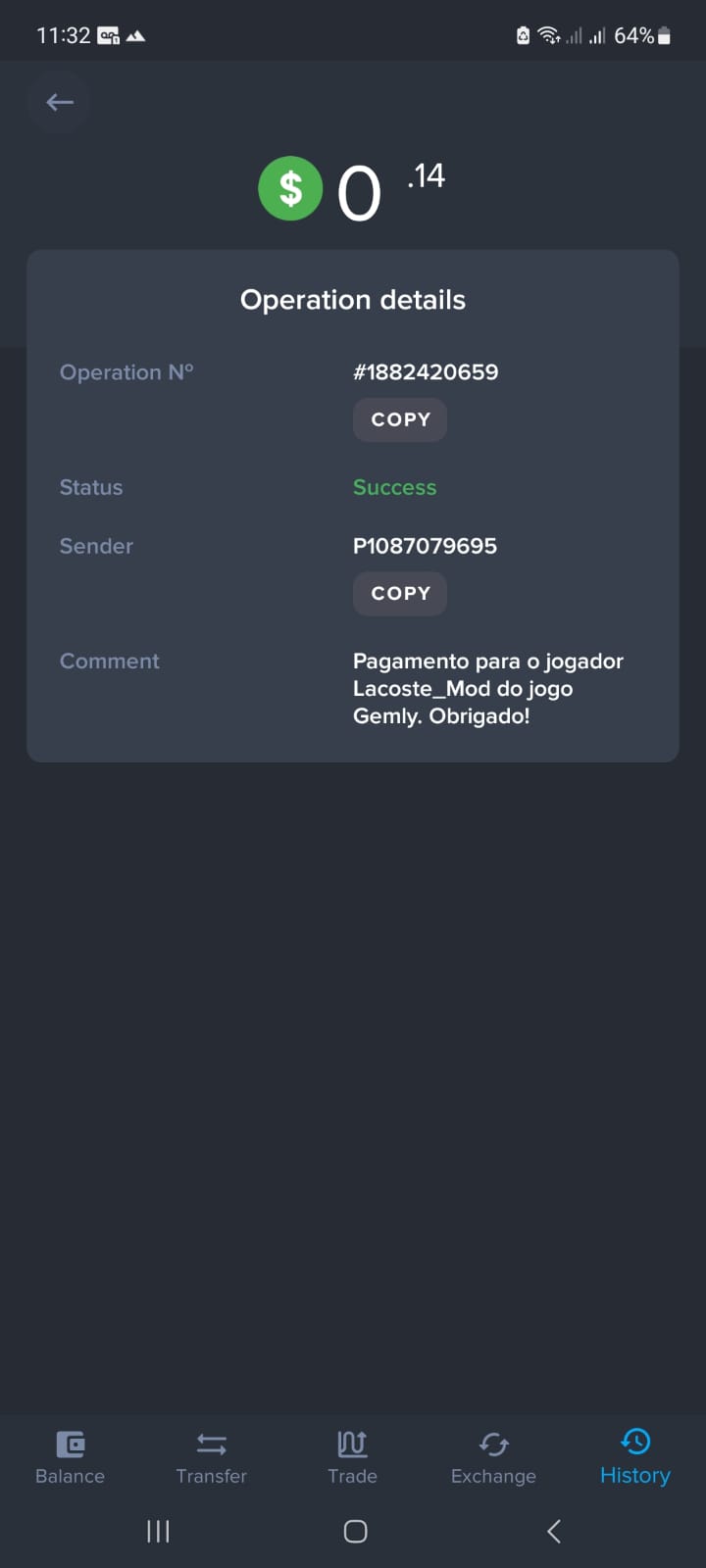Go to the Trade tab

(x=352, y=1457)
